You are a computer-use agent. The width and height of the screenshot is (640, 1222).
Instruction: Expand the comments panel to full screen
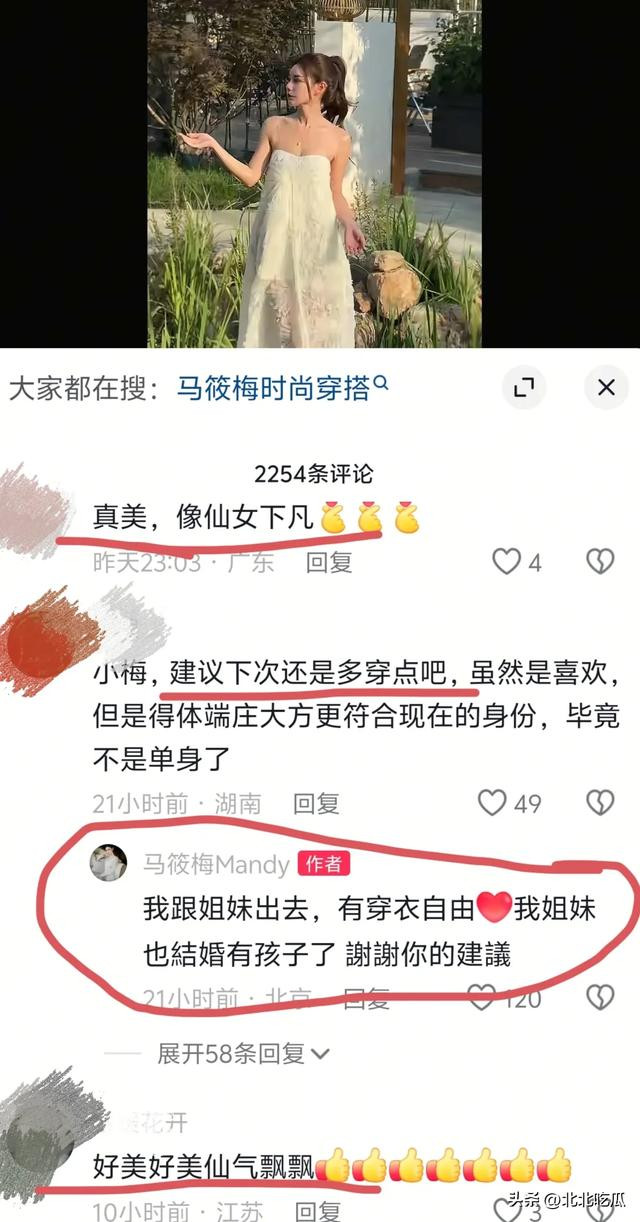click(x=525, y=388)
